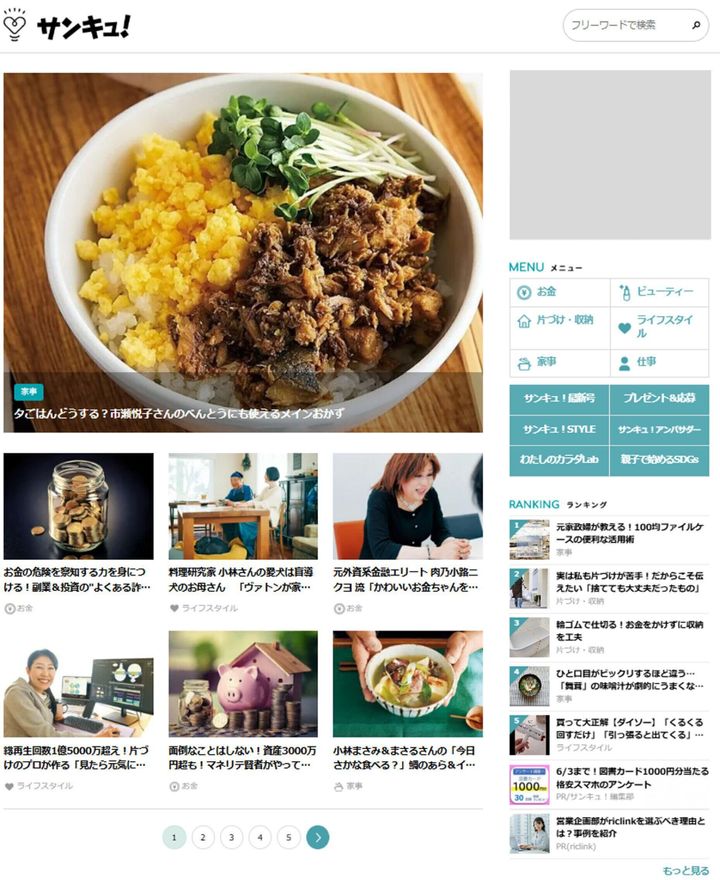Open わたしのカラダLab
Screen dimensions: 720x880
pyautogui.click(x=559, y=459)
